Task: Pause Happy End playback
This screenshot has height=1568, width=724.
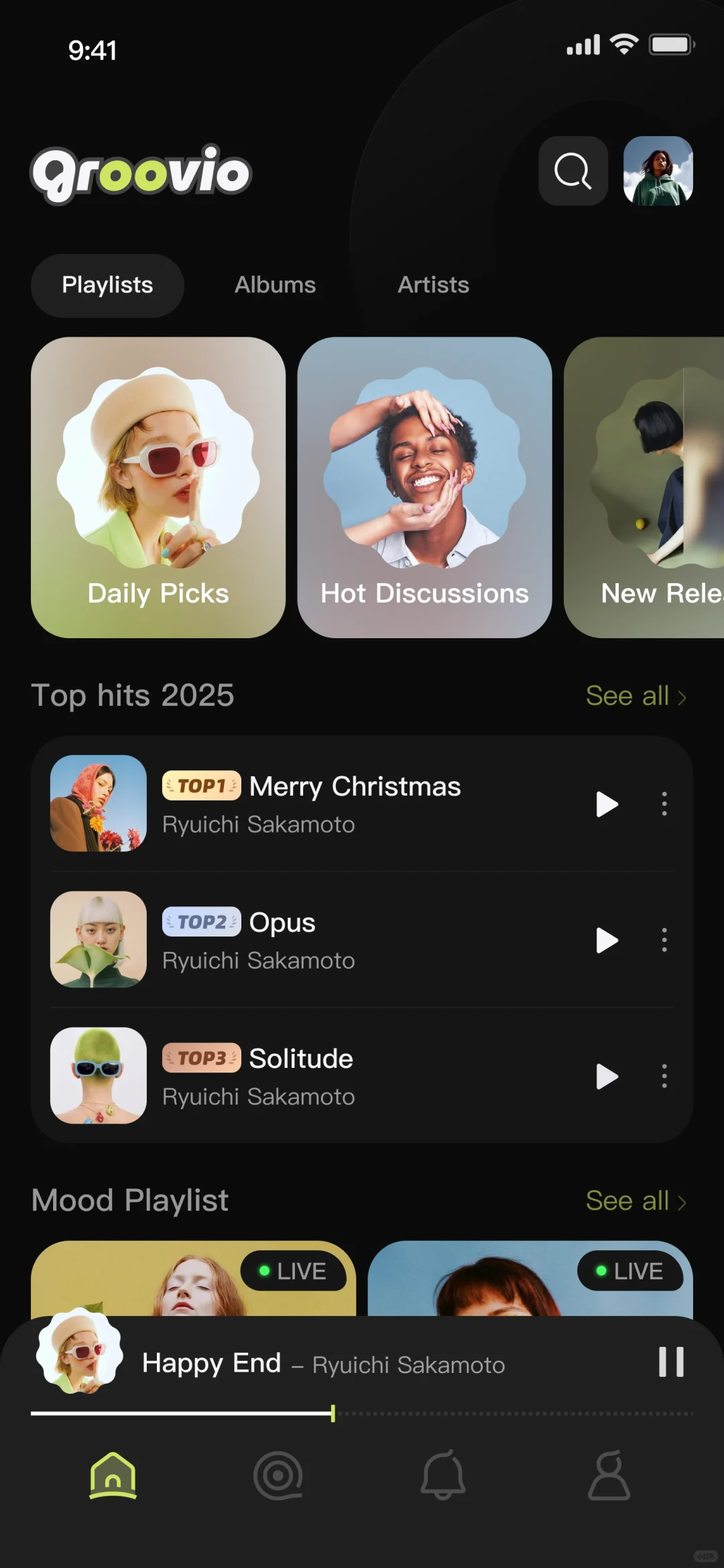Action: pyautogui.click(x=670, y=1362)
